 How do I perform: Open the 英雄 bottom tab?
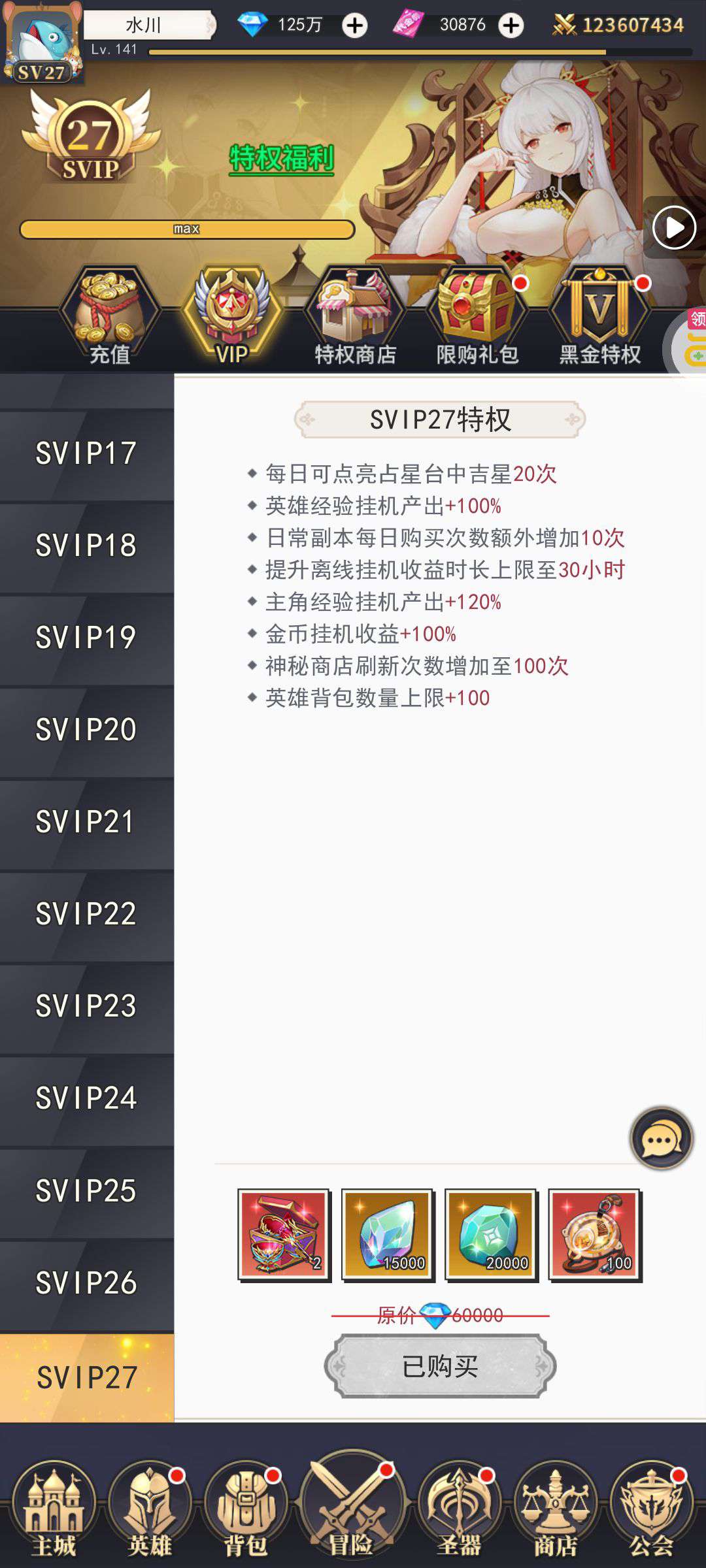150,1511
